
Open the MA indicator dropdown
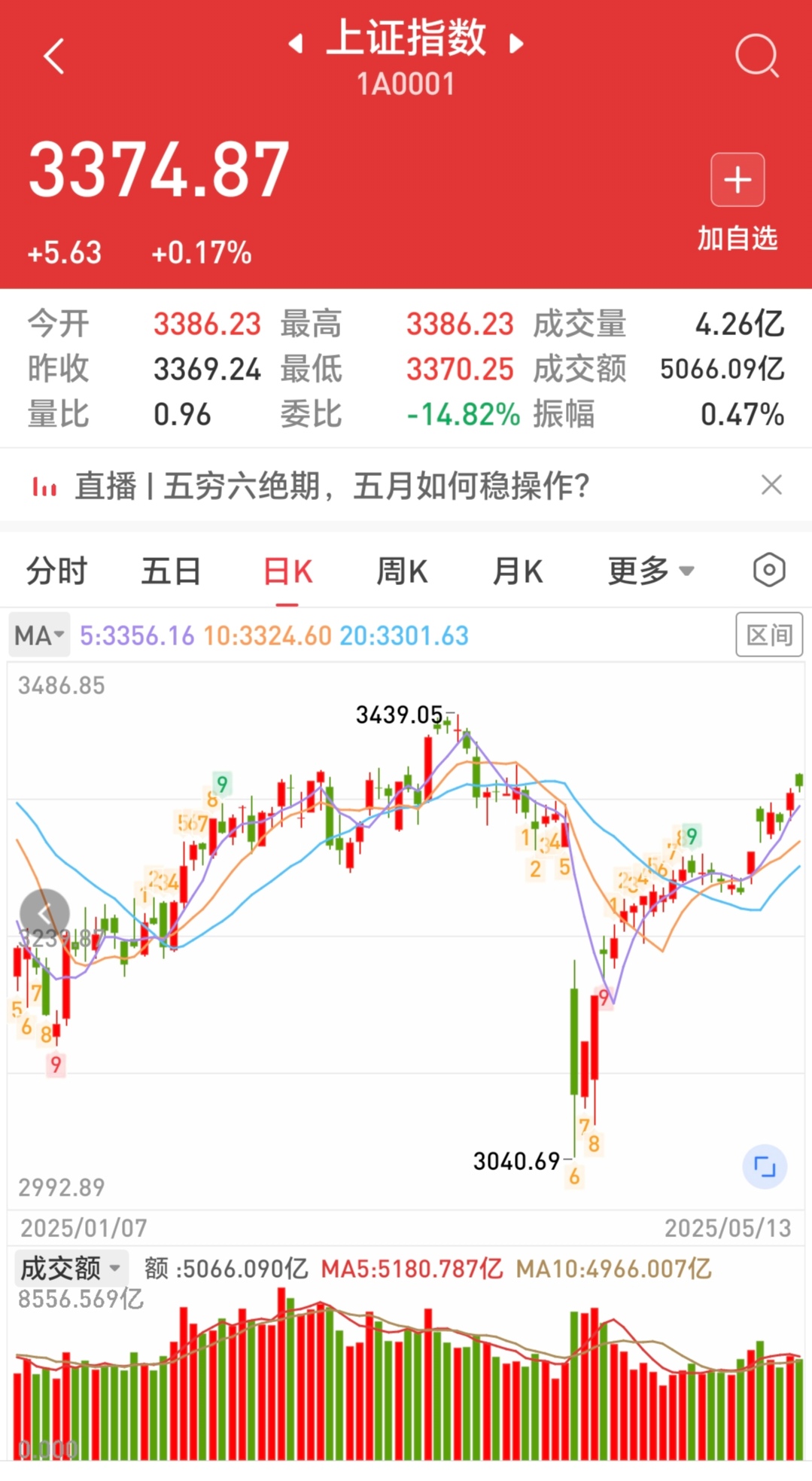coord(39,635)
